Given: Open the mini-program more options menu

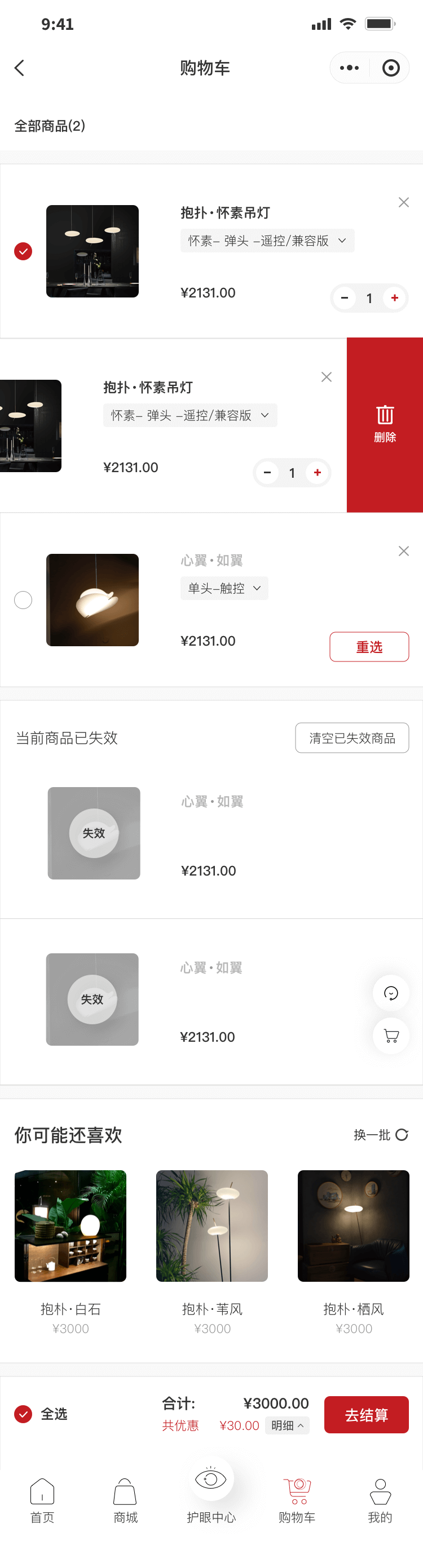Looking at the screenshot, I should coord(349,68).
